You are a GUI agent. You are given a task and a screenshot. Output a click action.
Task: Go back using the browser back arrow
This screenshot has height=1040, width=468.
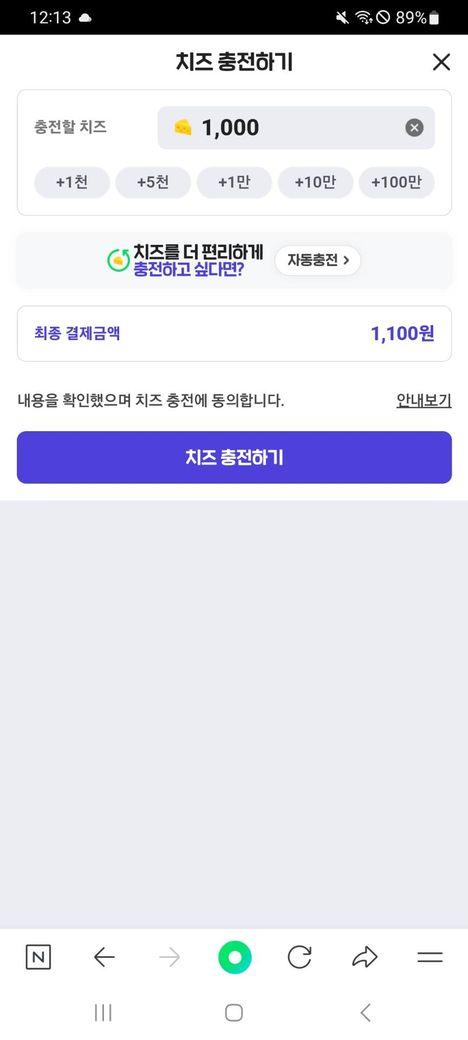pos(104,957)
